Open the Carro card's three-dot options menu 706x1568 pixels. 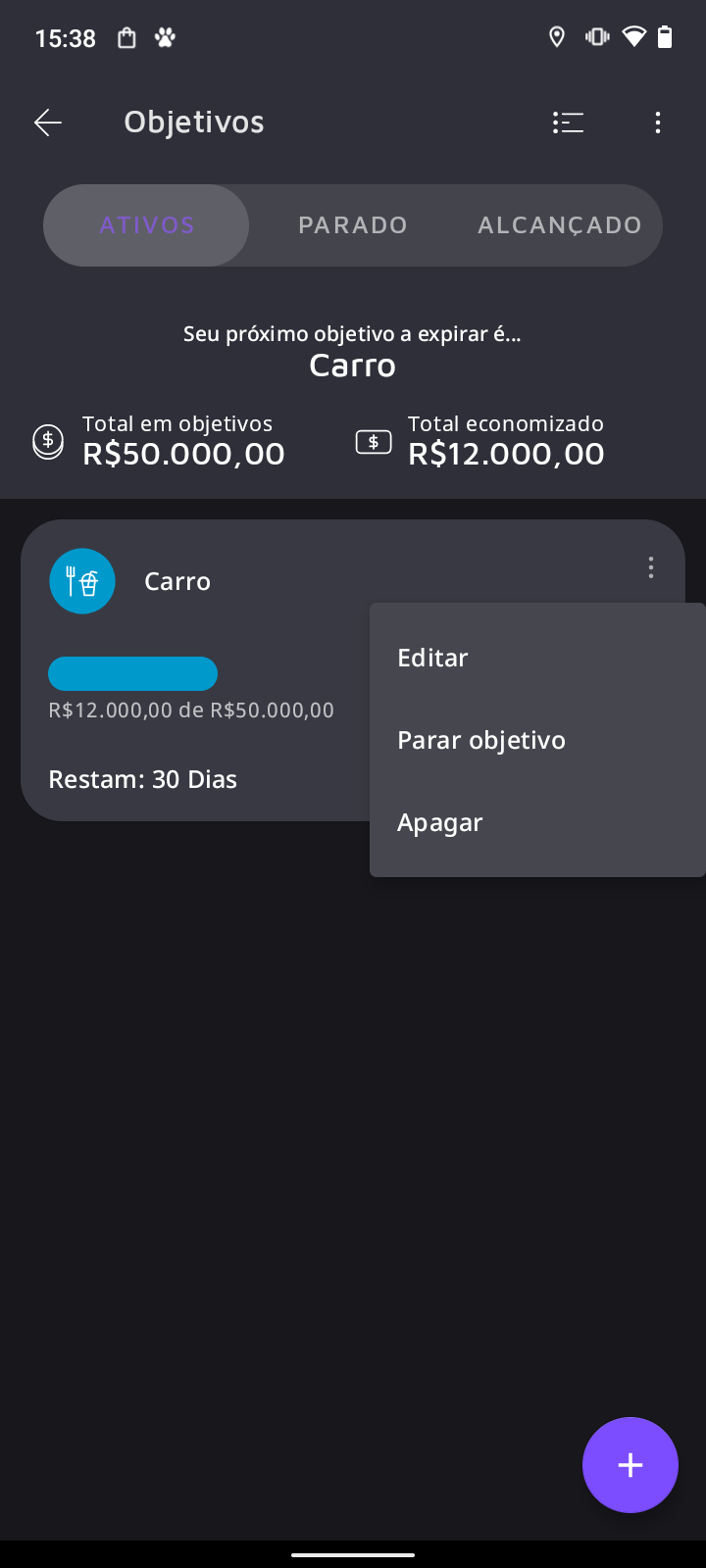click(650, 567)
